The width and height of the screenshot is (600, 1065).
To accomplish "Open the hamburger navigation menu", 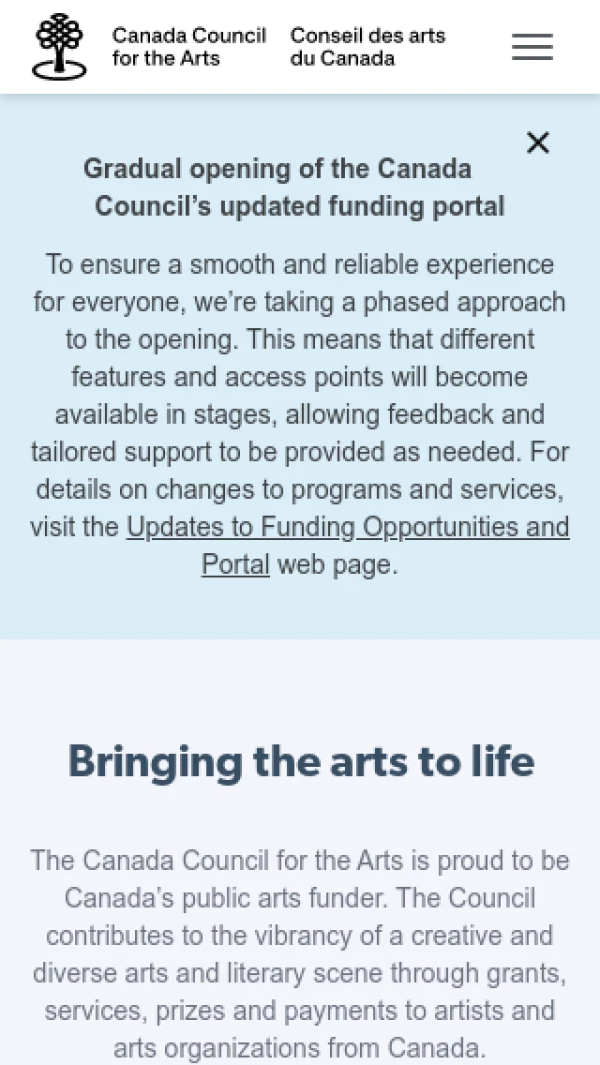I will coord(532,47).
